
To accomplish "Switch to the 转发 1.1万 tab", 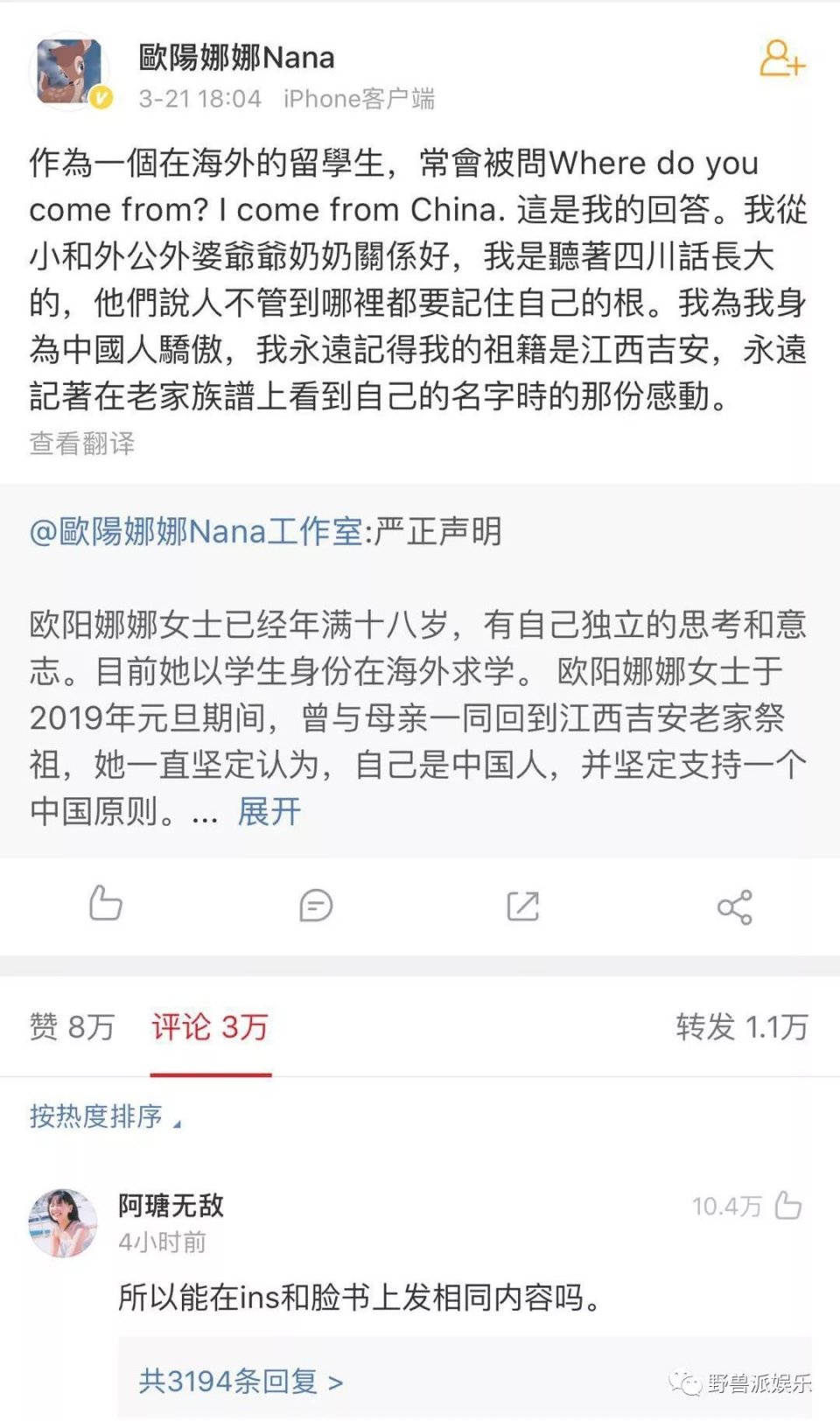I will 741,1026.
